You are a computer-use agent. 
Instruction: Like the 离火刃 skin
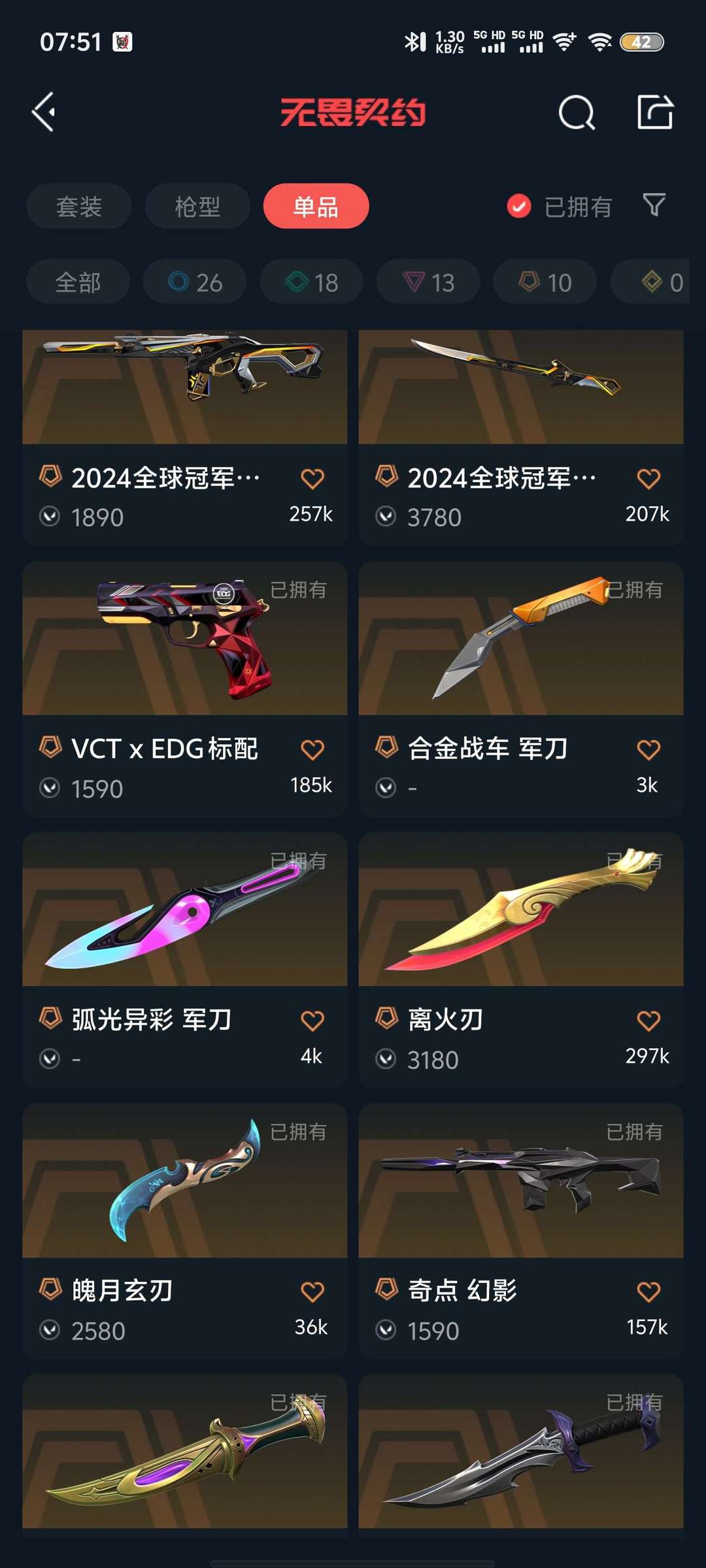click(648, 1021)
